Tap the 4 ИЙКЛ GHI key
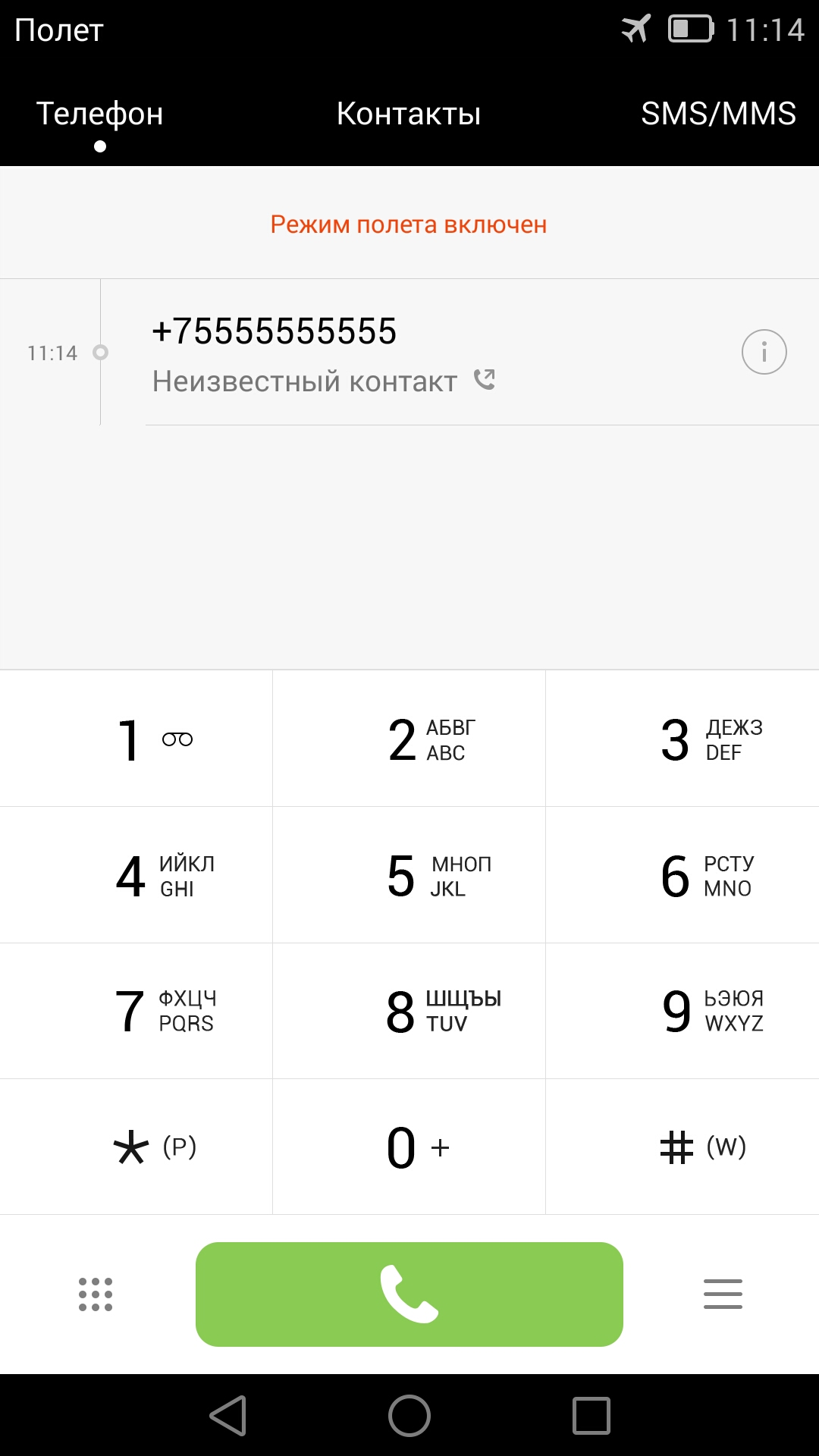 pyautogui.click(x=136, y=875)
